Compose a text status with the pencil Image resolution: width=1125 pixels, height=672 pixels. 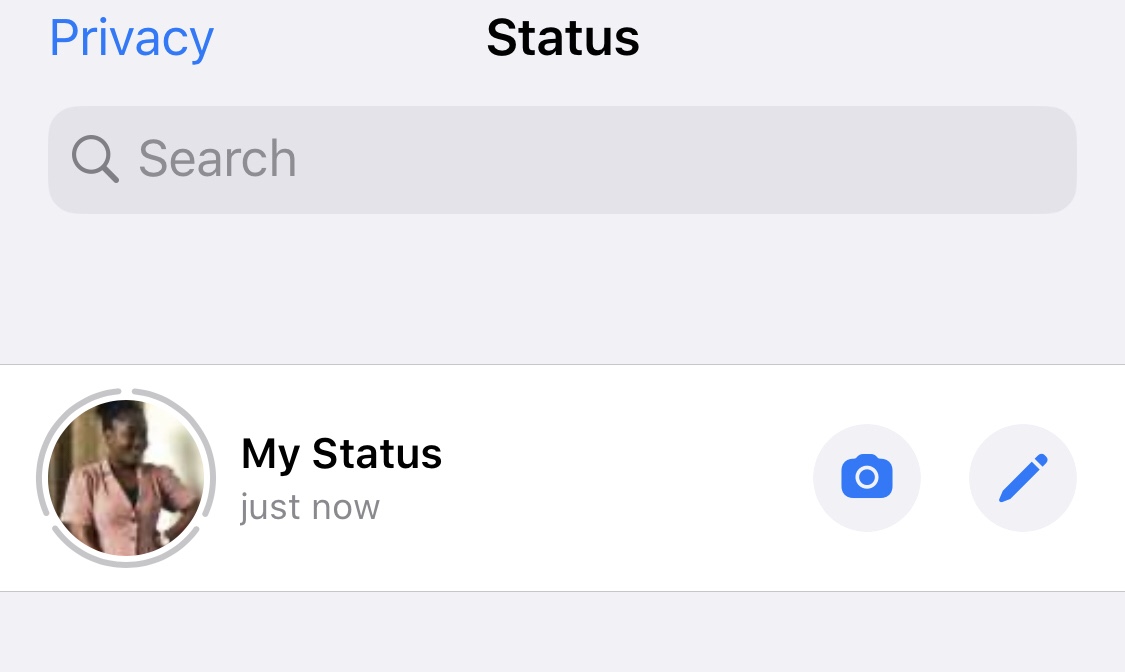(1022, 478)
